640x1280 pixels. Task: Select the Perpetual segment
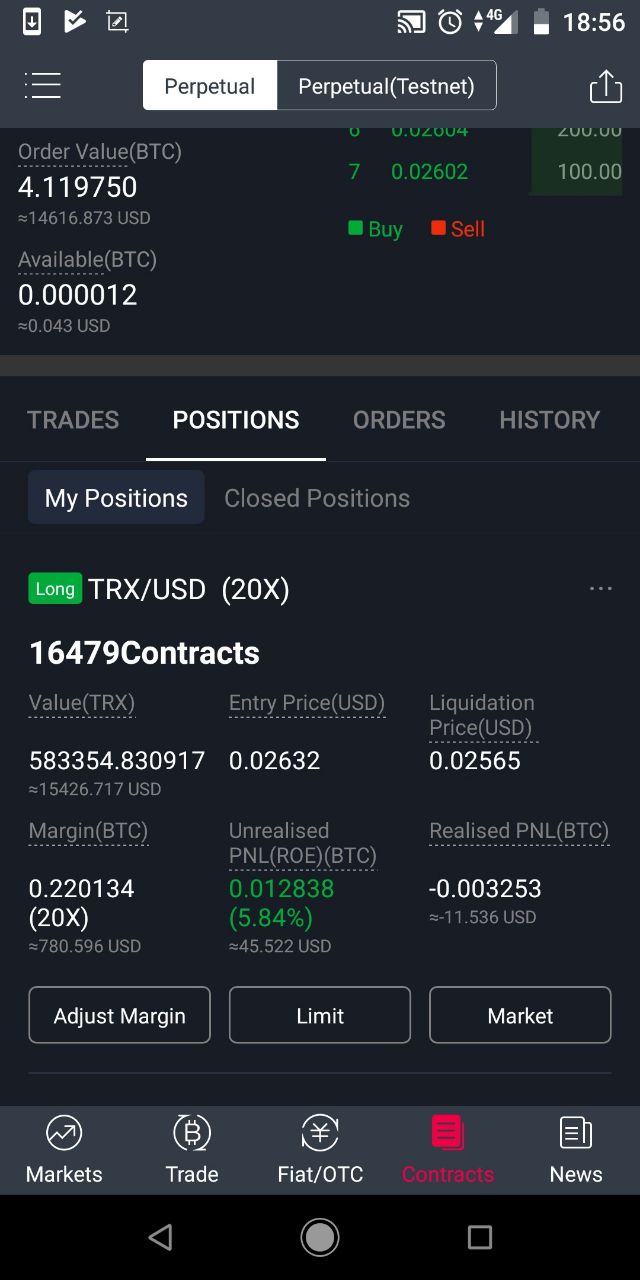coord(210,86)
